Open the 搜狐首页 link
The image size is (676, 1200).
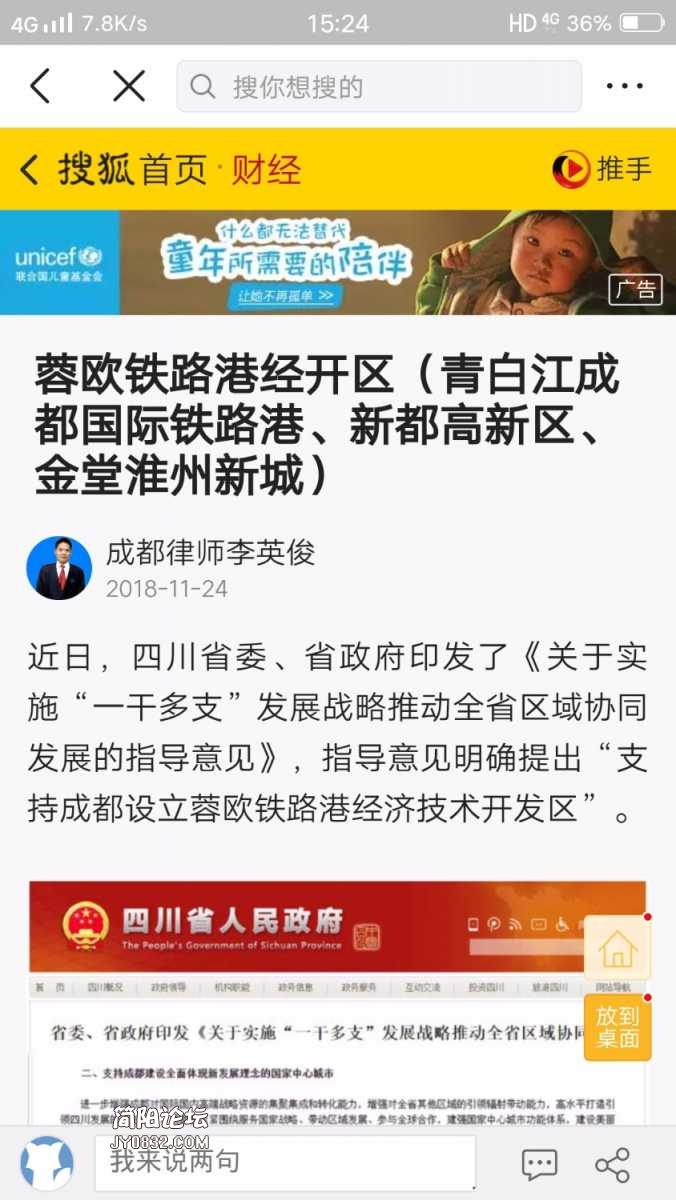pyautogui.click(x=132, y=169)
